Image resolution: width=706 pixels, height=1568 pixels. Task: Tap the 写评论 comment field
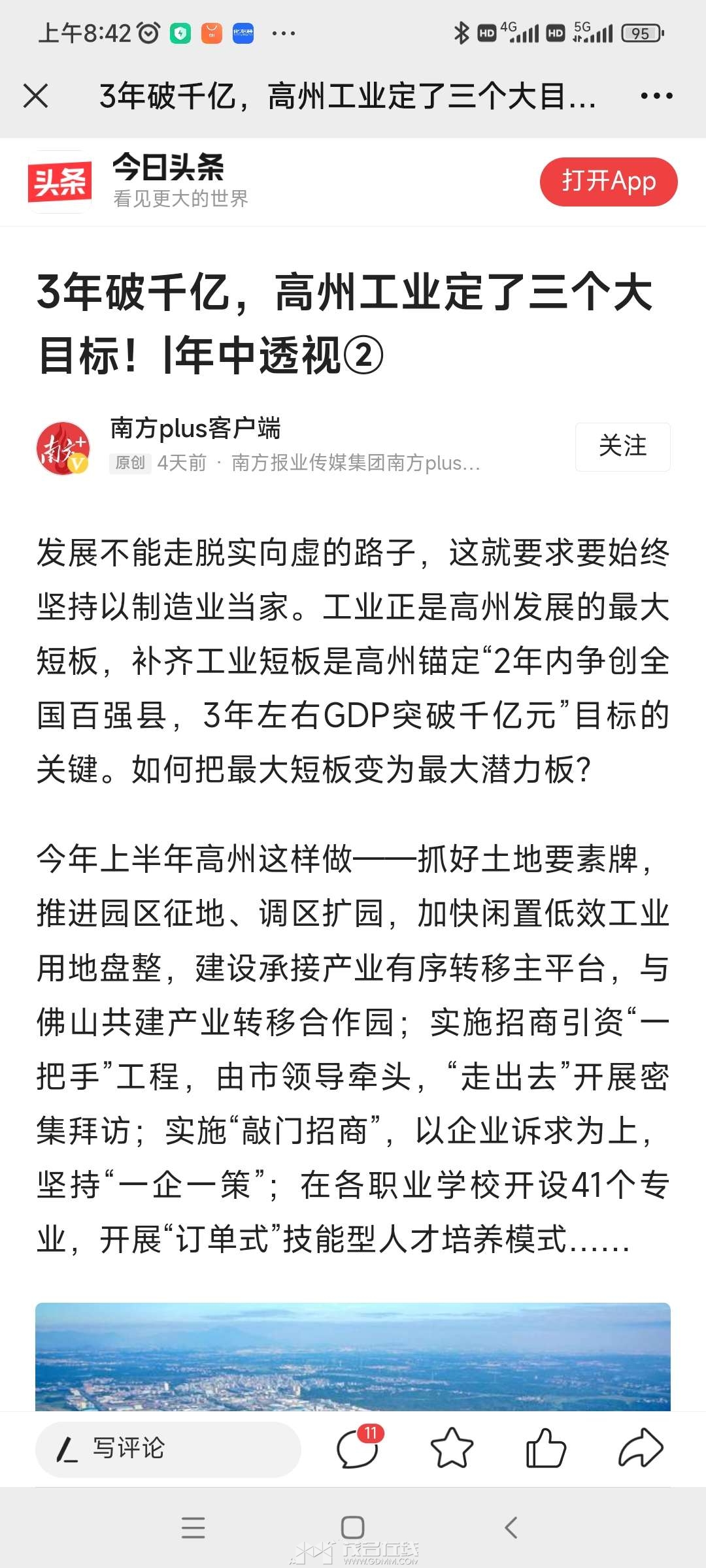[x=168, y=1449]
